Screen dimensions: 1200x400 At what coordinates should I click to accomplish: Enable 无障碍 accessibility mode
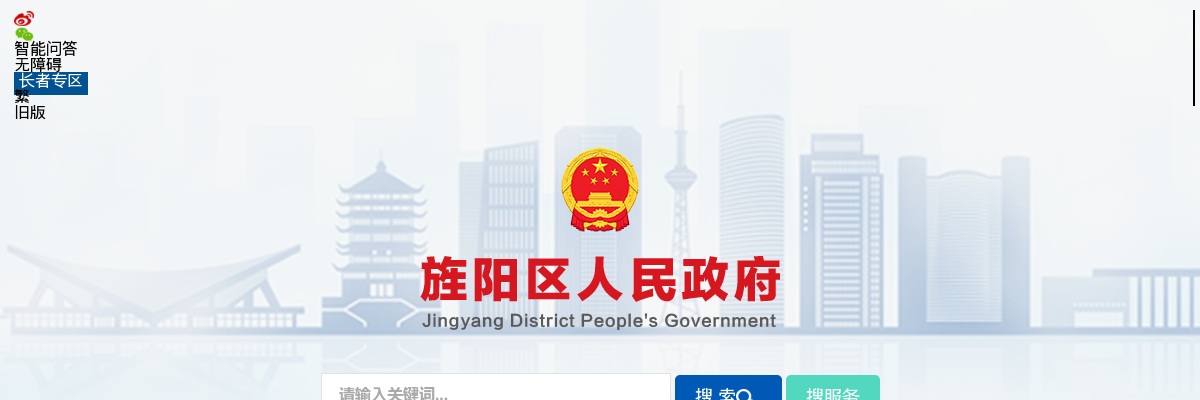click(38, 64)
